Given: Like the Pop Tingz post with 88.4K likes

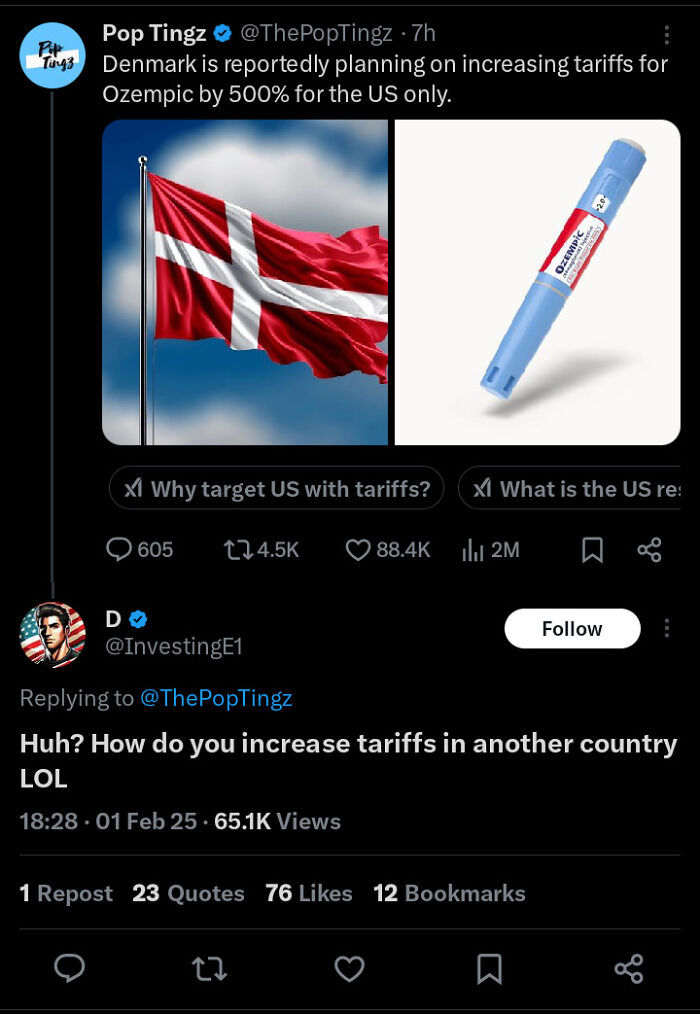Looking at the screenshot, I should click(388, 550).
